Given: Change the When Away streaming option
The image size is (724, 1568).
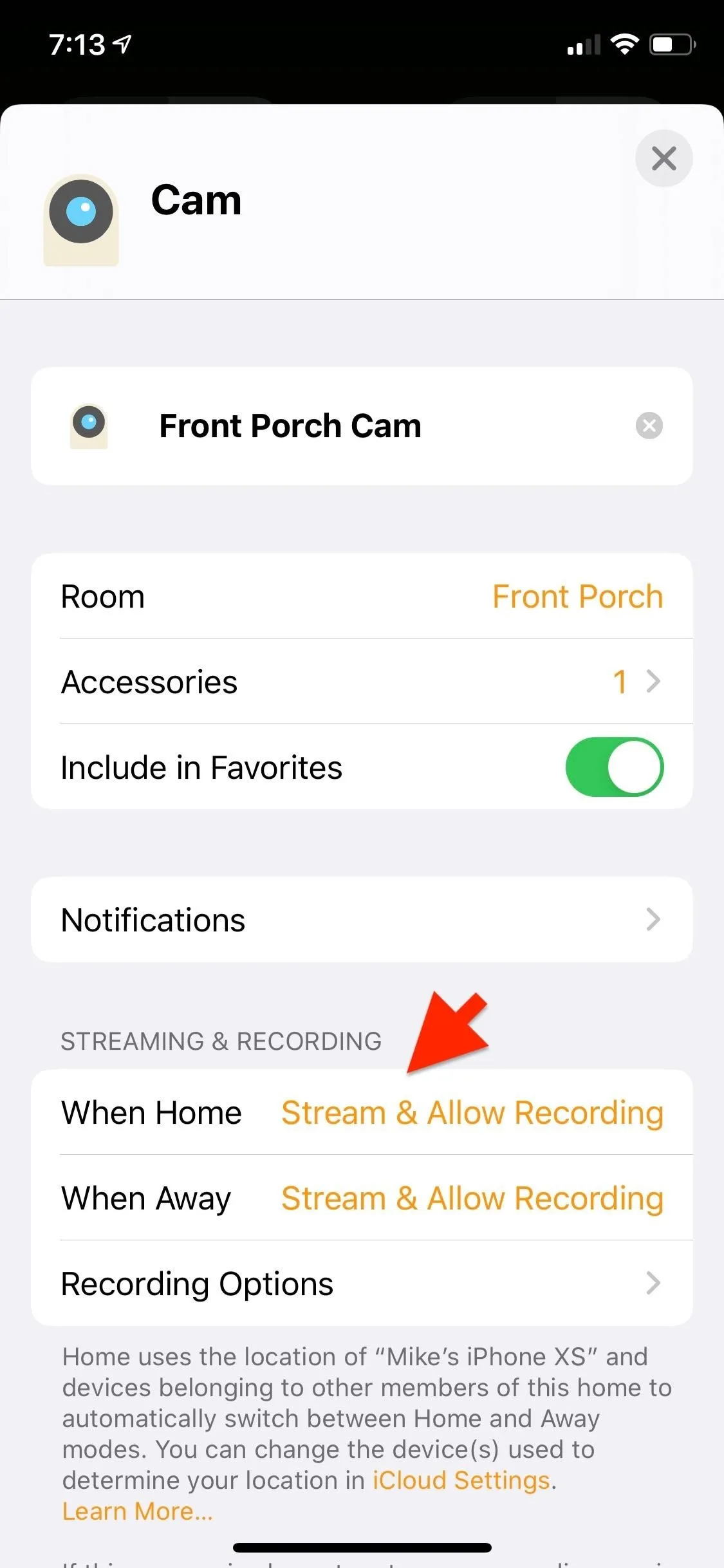Looking at the screenshot, I should [x=362, y=1198].
